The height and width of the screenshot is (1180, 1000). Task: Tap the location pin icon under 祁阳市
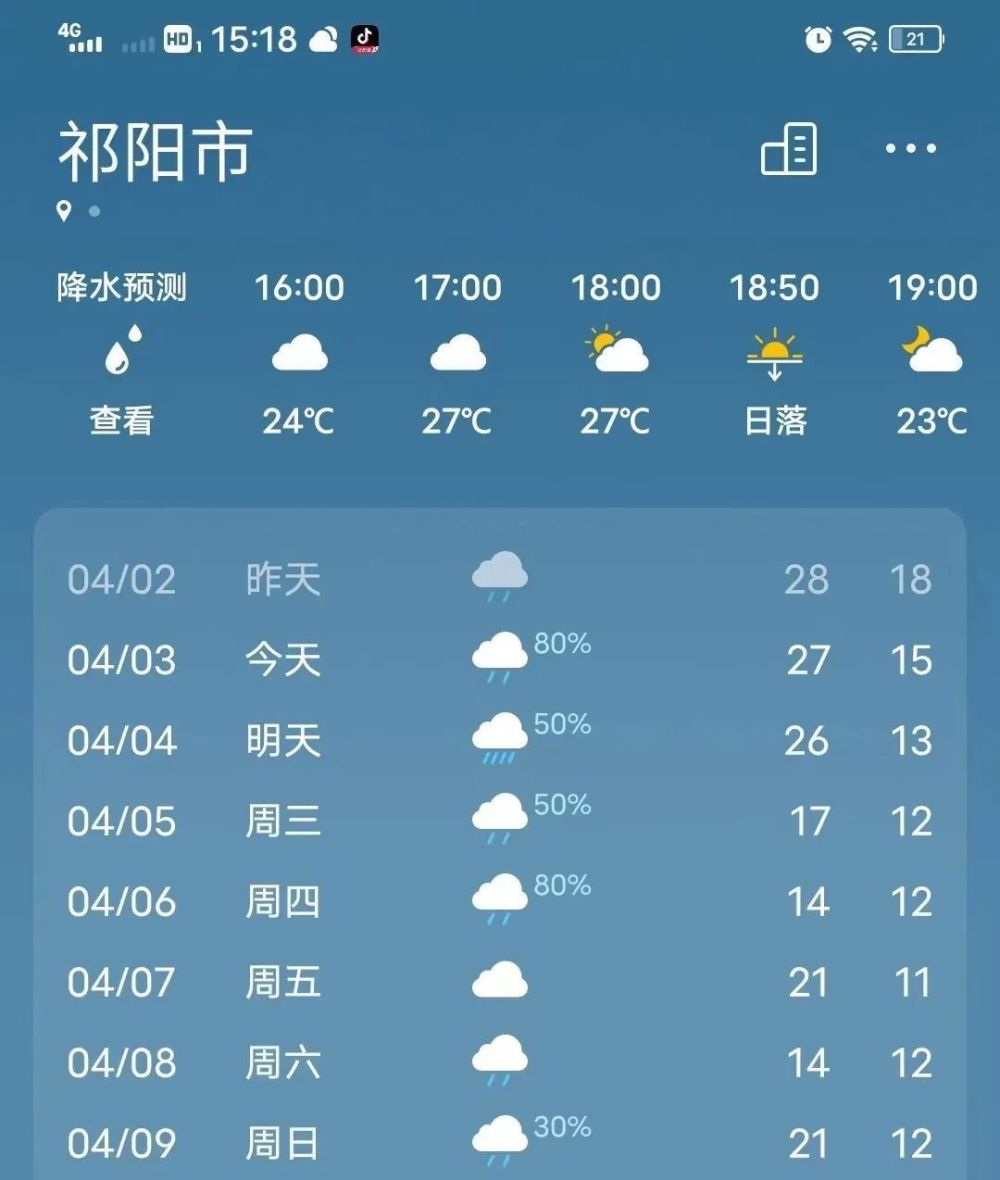pos(64,210)
